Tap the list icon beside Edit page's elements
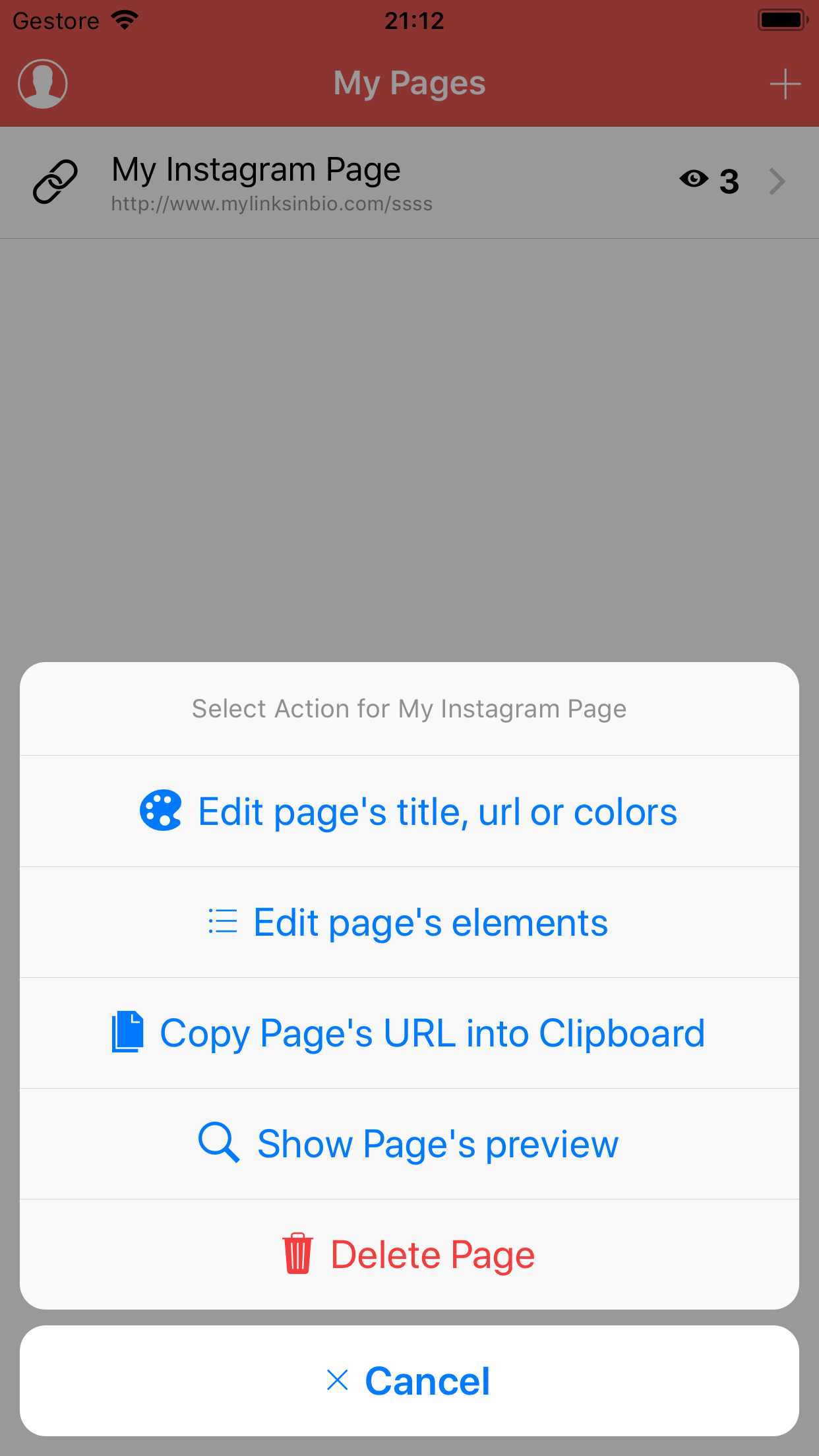This screenshot has width=819, height=1456. [222, 921]
